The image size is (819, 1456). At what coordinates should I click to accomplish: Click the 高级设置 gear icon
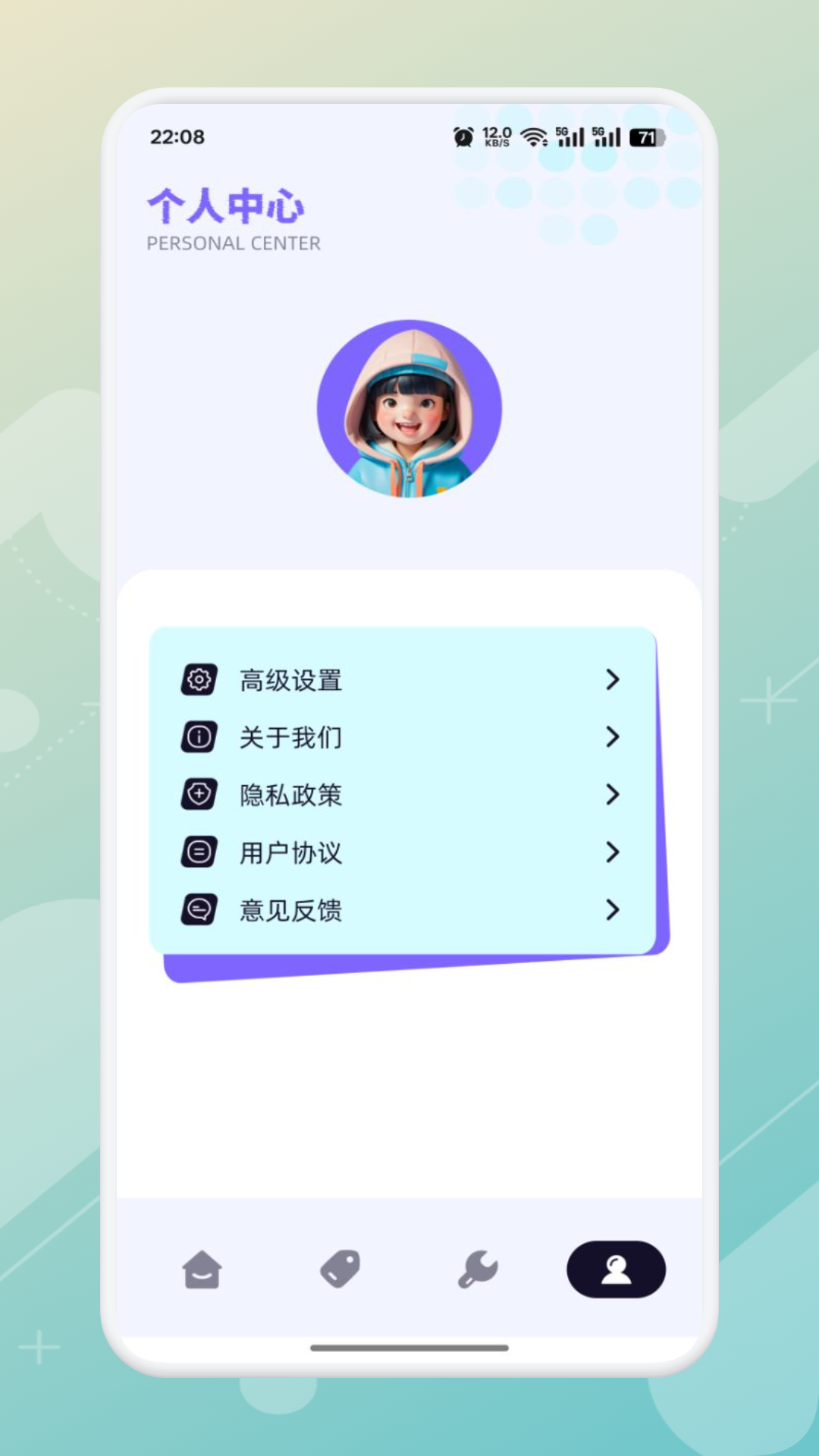coord(198,680)
